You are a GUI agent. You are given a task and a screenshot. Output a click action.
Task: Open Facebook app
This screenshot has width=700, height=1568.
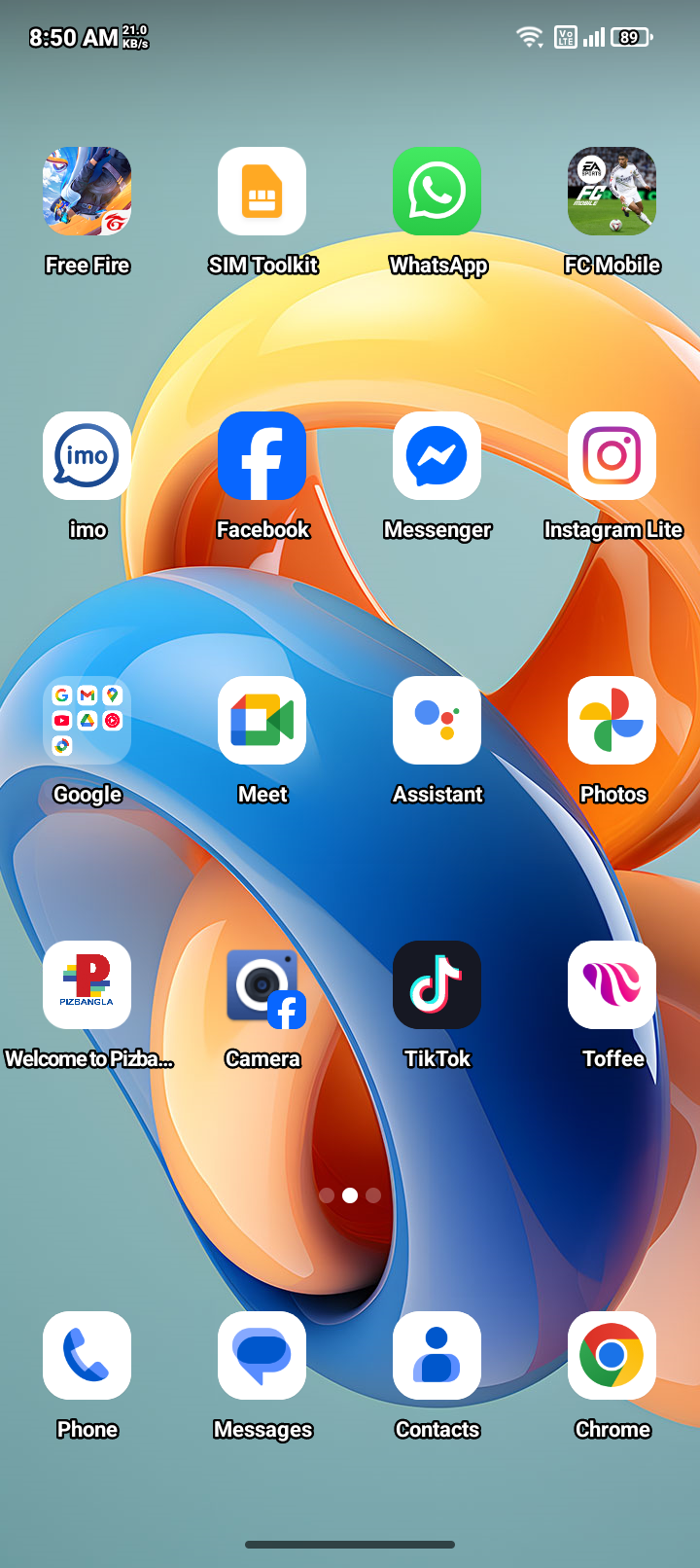262,456
